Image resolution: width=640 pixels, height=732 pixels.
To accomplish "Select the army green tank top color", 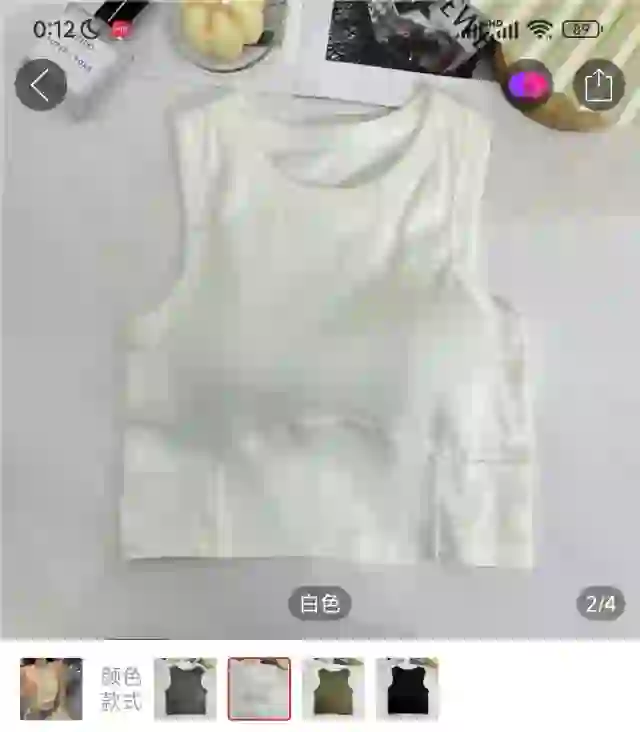I will [333, 689].
